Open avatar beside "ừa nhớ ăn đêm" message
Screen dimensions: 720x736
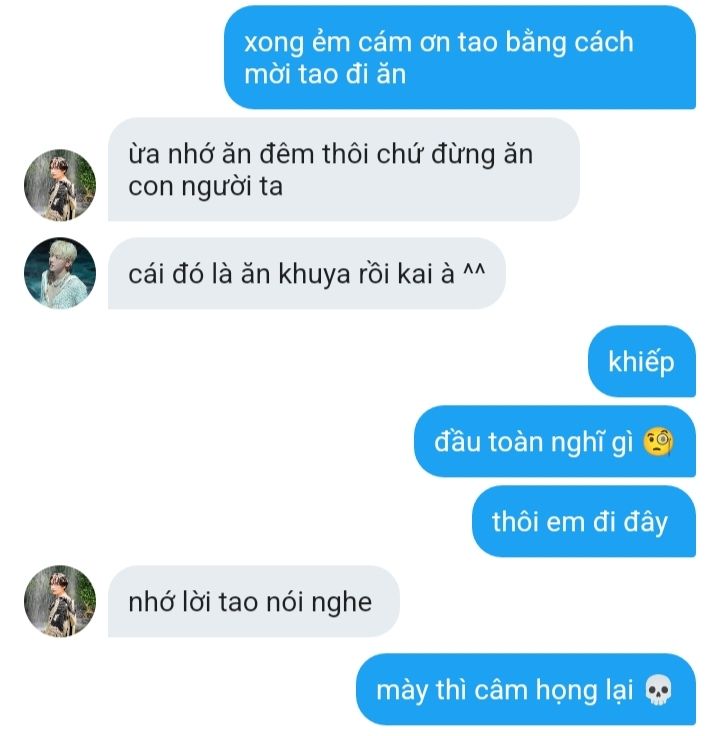(x=60, y=185)
